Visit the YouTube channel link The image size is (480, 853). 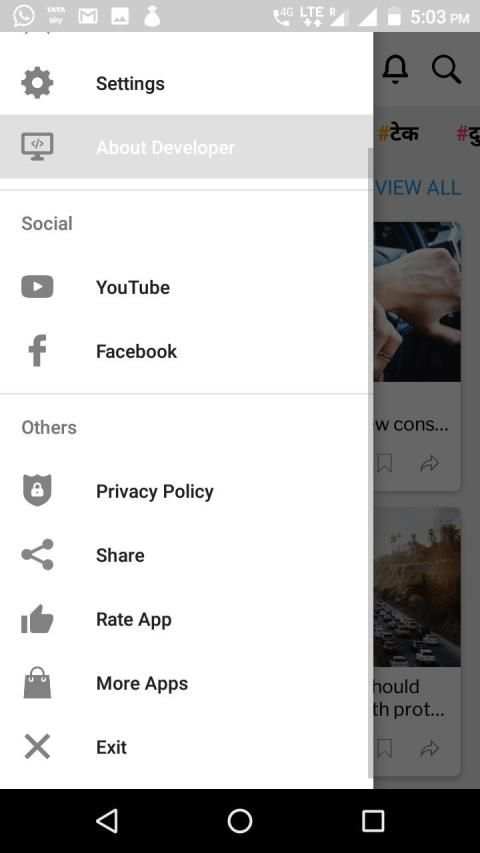(186, 287)
